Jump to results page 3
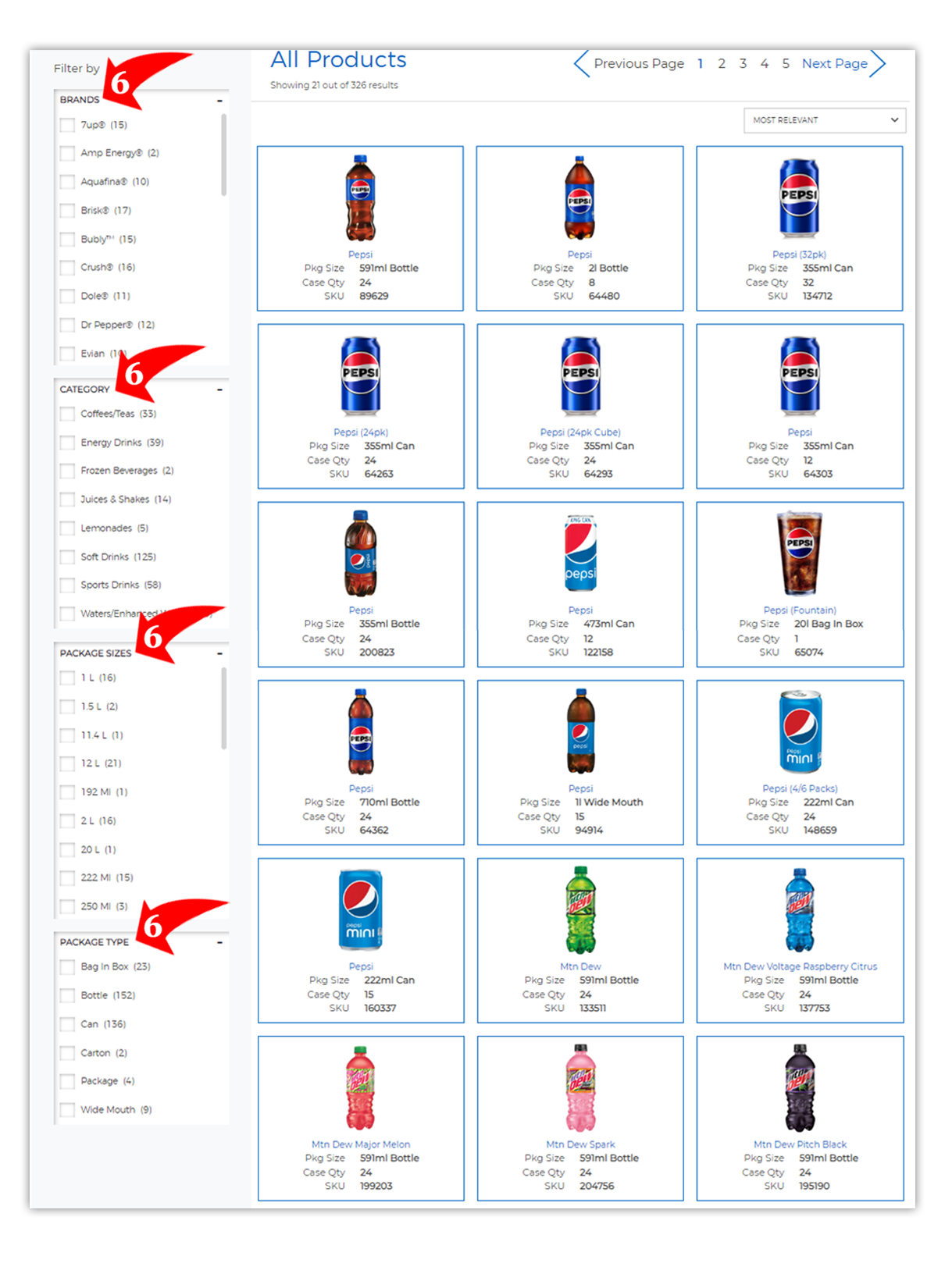Image resolution: width=945 pixels, height=1288 pixels. (743, 64)
